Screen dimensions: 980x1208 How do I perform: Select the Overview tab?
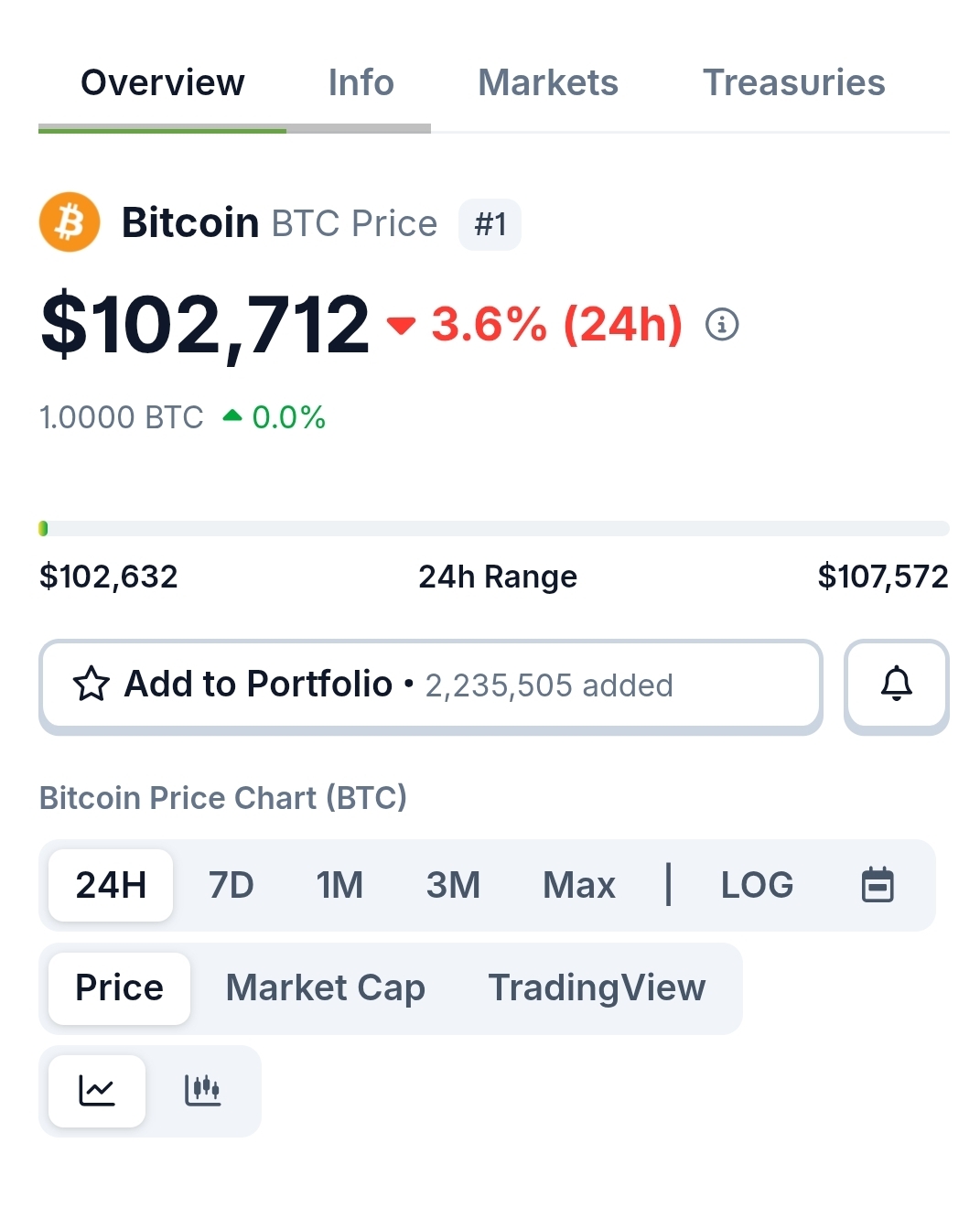163,83
